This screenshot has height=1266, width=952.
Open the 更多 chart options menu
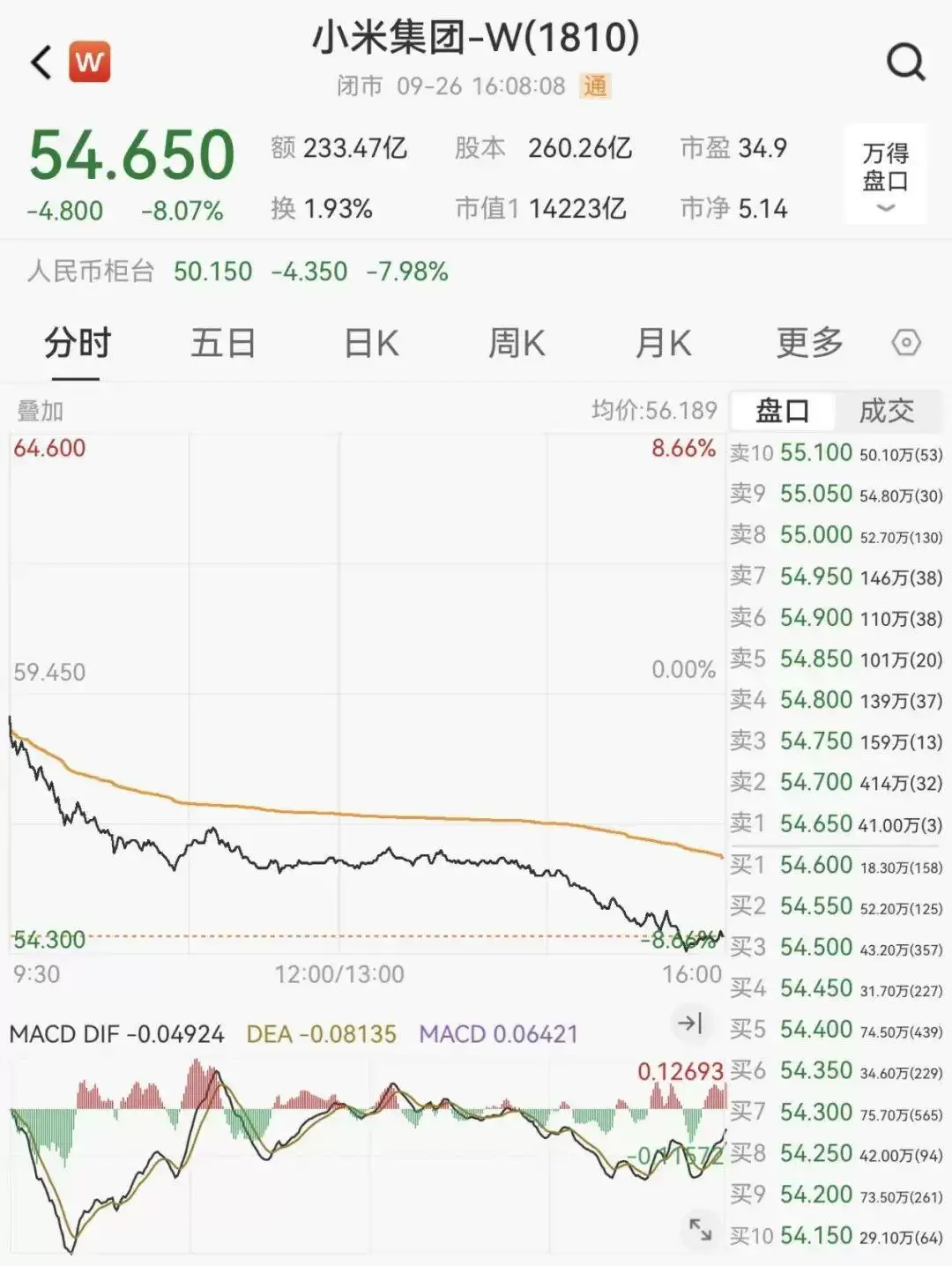point(810,344)
